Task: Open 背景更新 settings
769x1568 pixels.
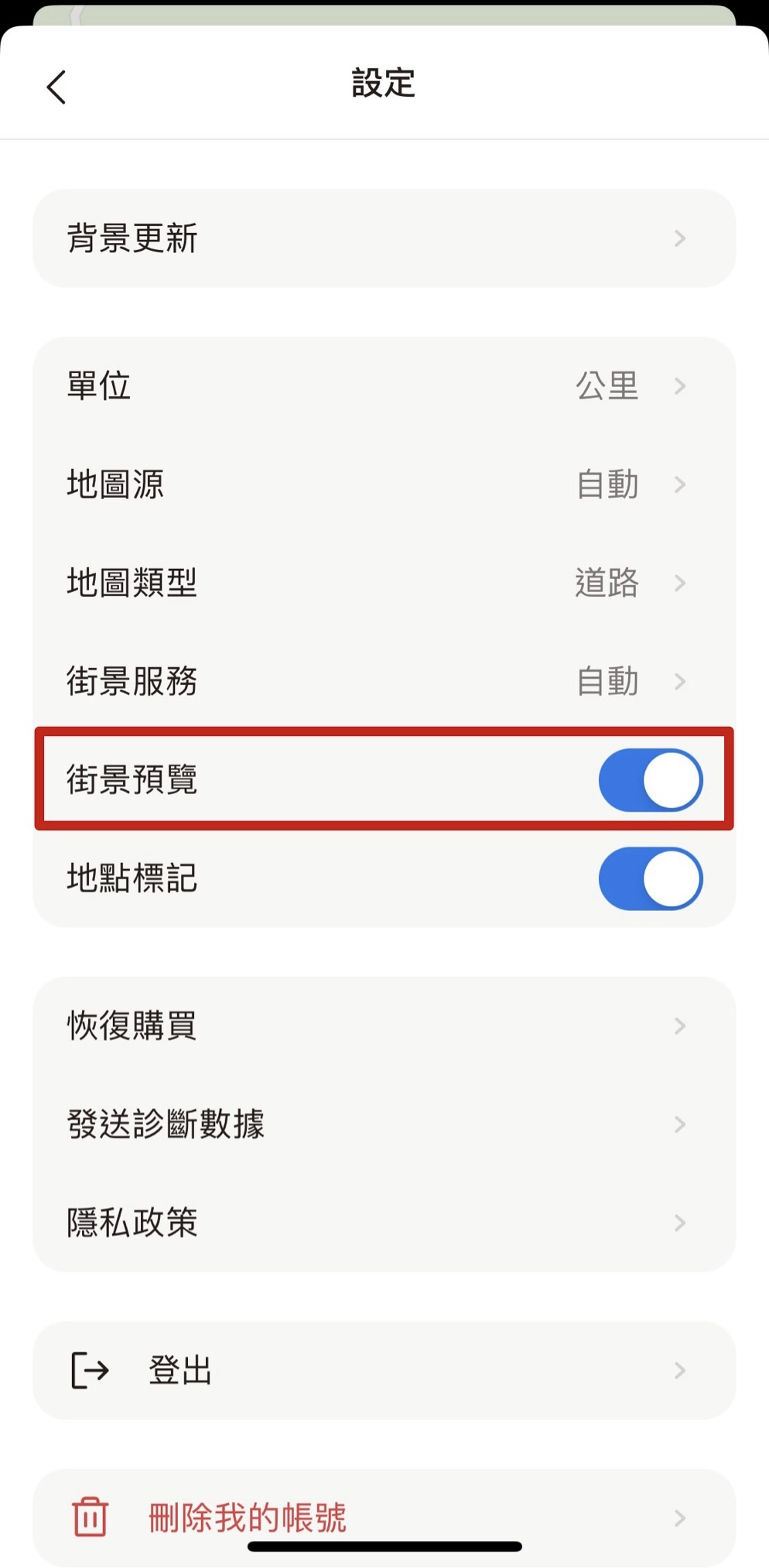Action: 384,238
